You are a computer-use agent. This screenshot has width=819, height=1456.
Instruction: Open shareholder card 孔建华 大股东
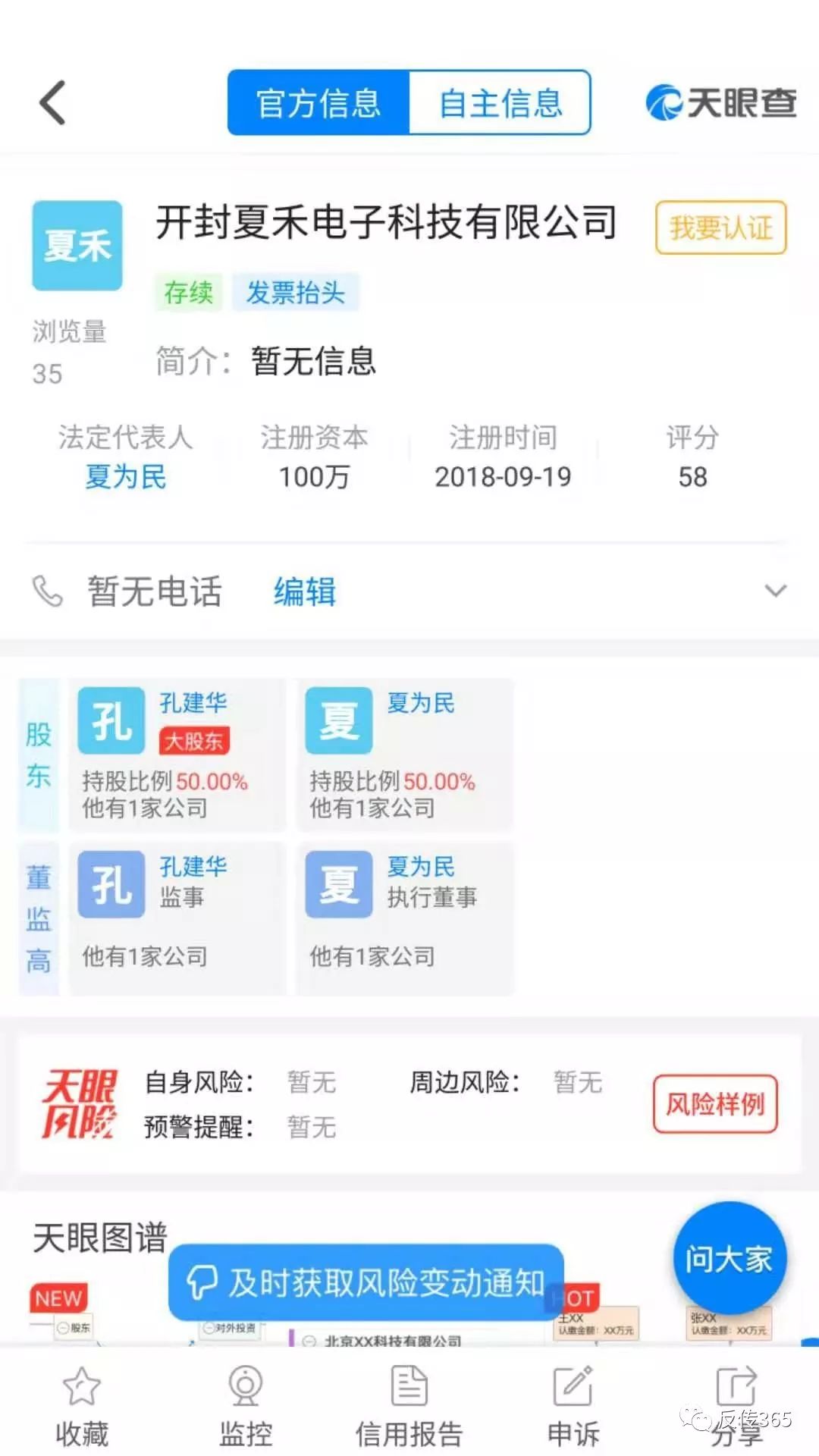pos(177,755)
